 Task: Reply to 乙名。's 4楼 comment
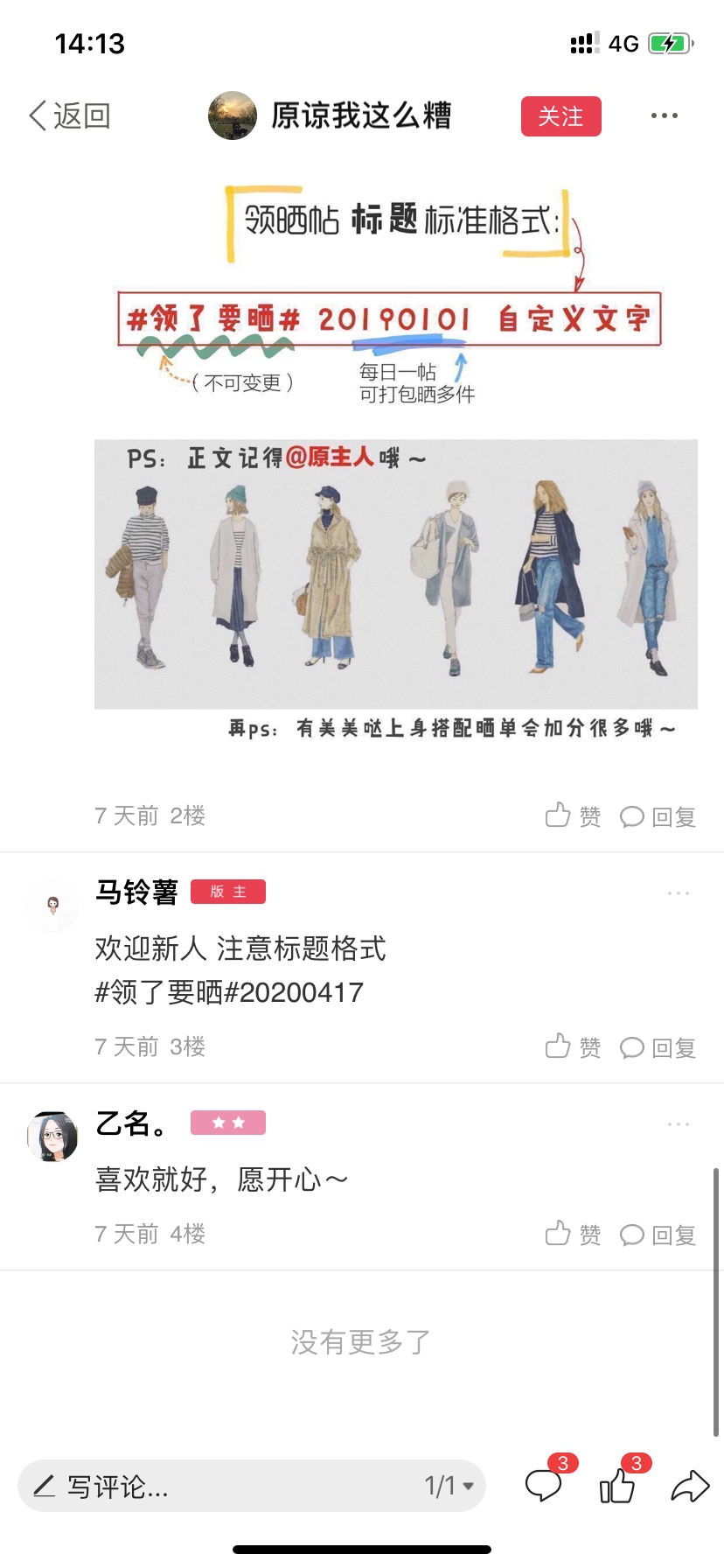click(658, 1235)
